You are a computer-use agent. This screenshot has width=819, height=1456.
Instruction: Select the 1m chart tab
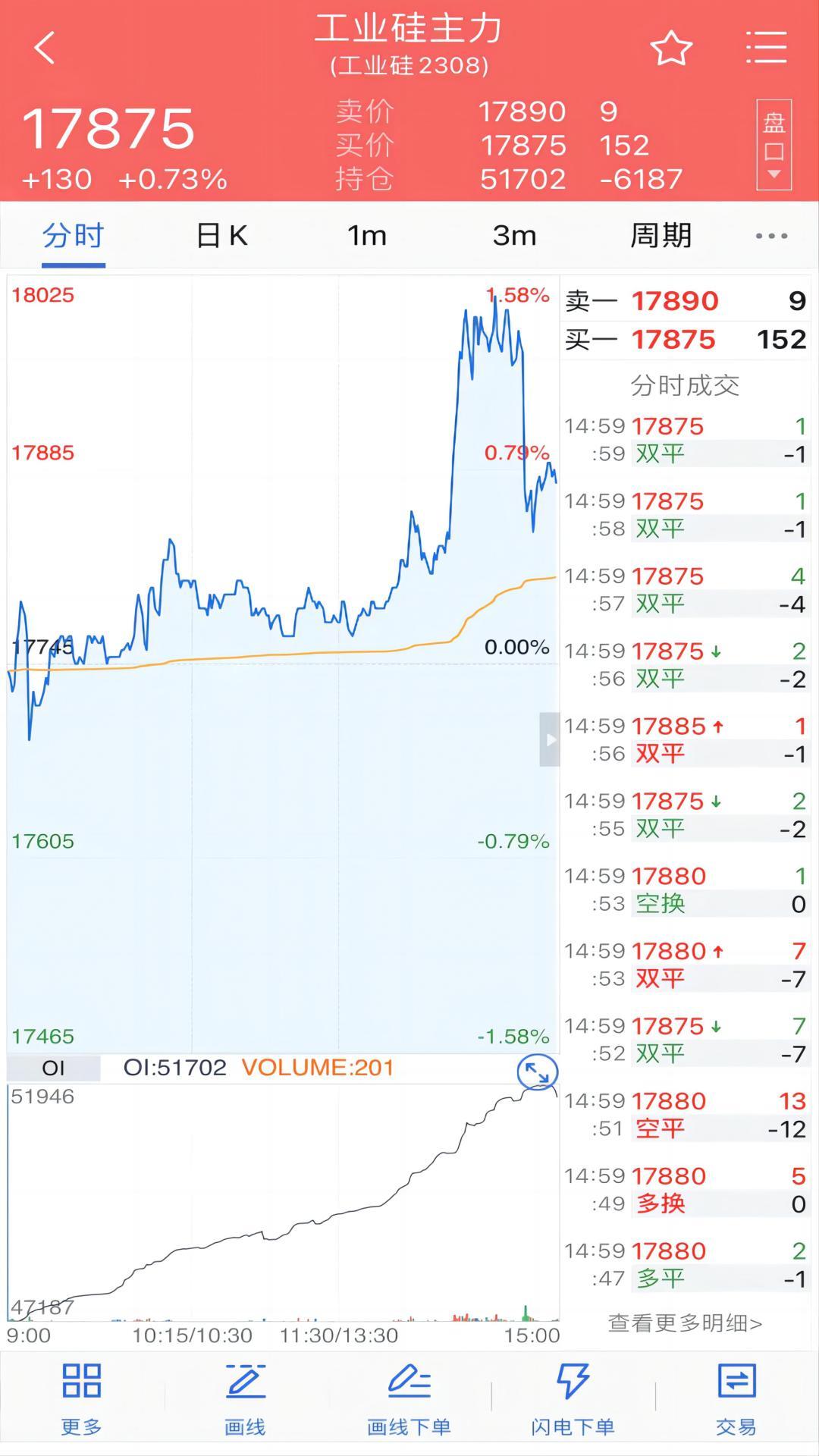click(x=367, y=236)
